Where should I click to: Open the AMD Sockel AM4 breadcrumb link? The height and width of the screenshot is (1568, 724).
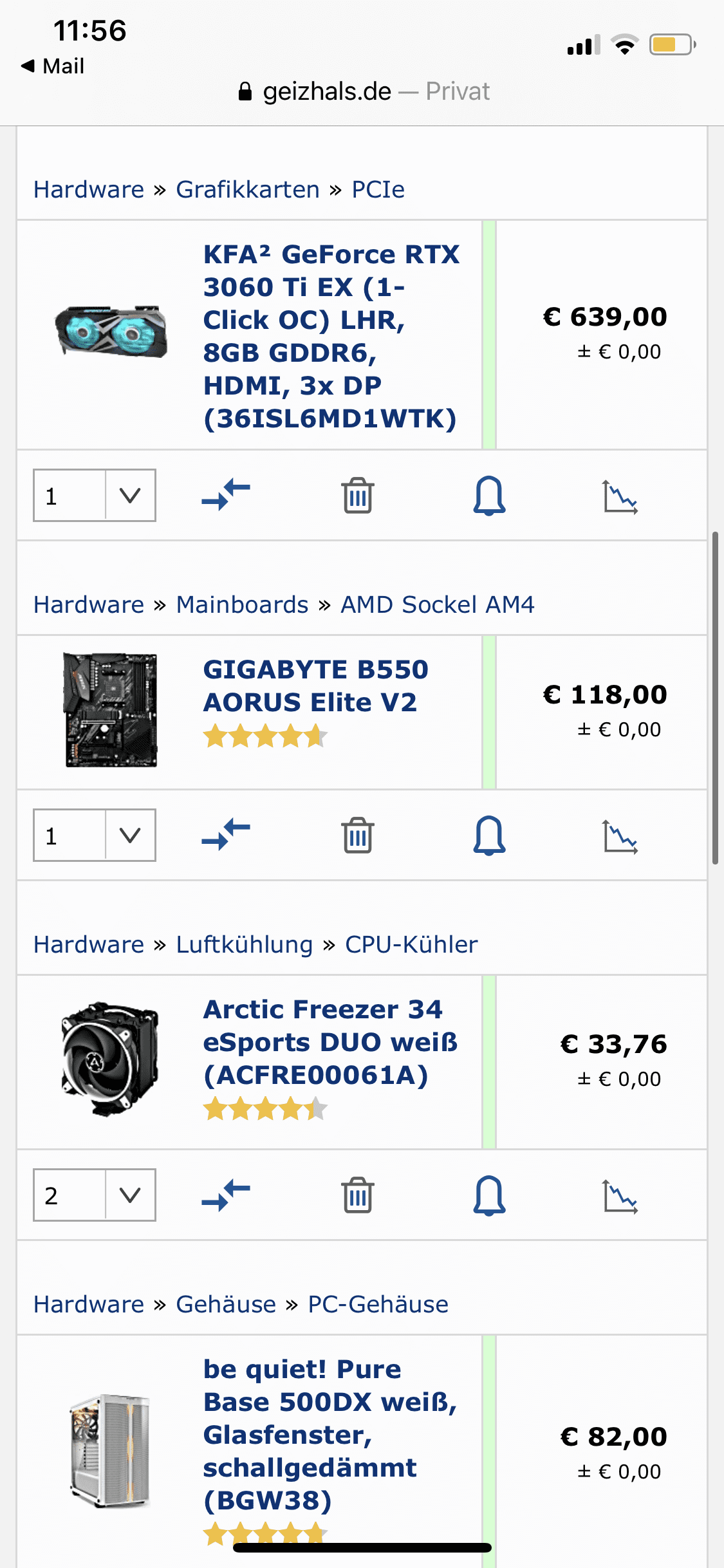point(437,604)
